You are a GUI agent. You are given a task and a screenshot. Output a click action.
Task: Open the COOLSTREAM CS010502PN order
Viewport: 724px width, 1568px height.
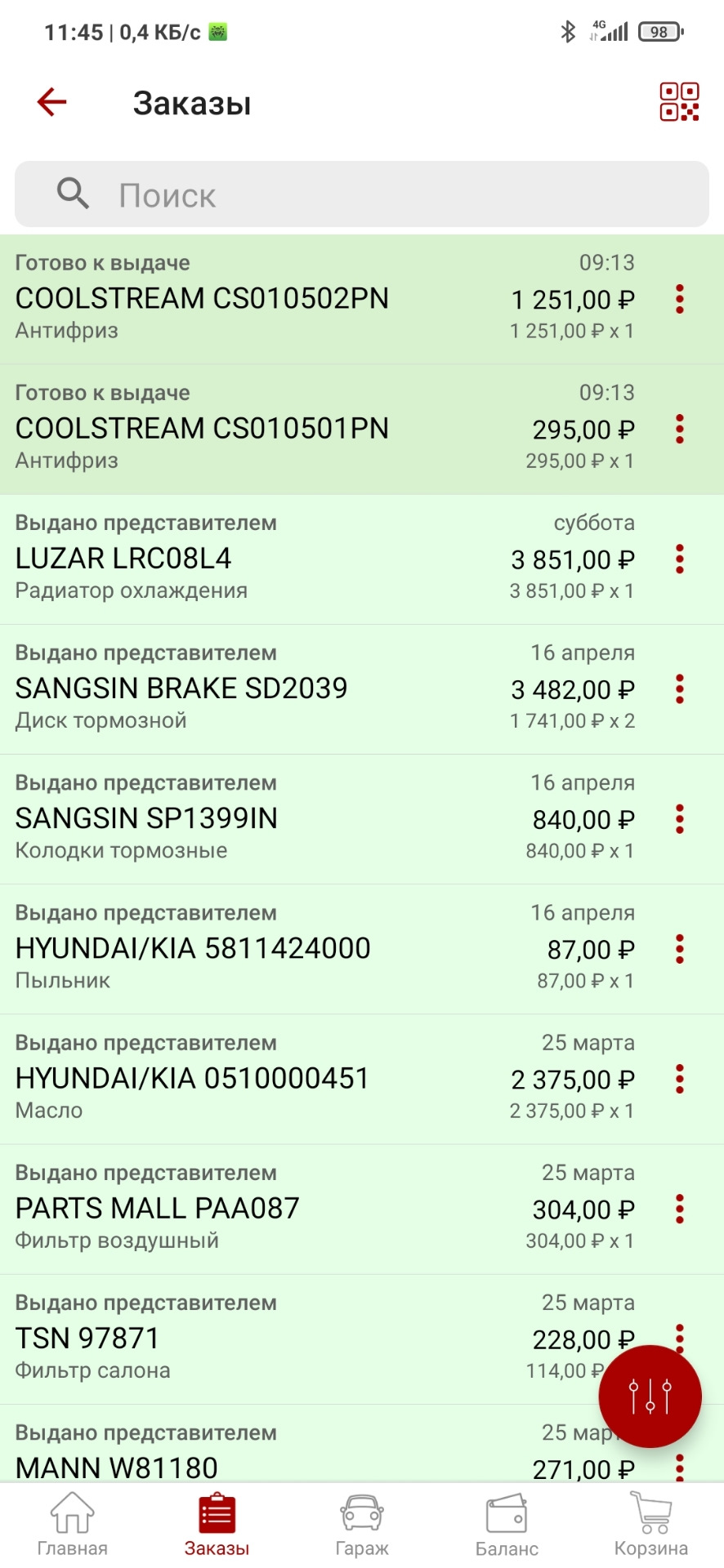[245, 299]
